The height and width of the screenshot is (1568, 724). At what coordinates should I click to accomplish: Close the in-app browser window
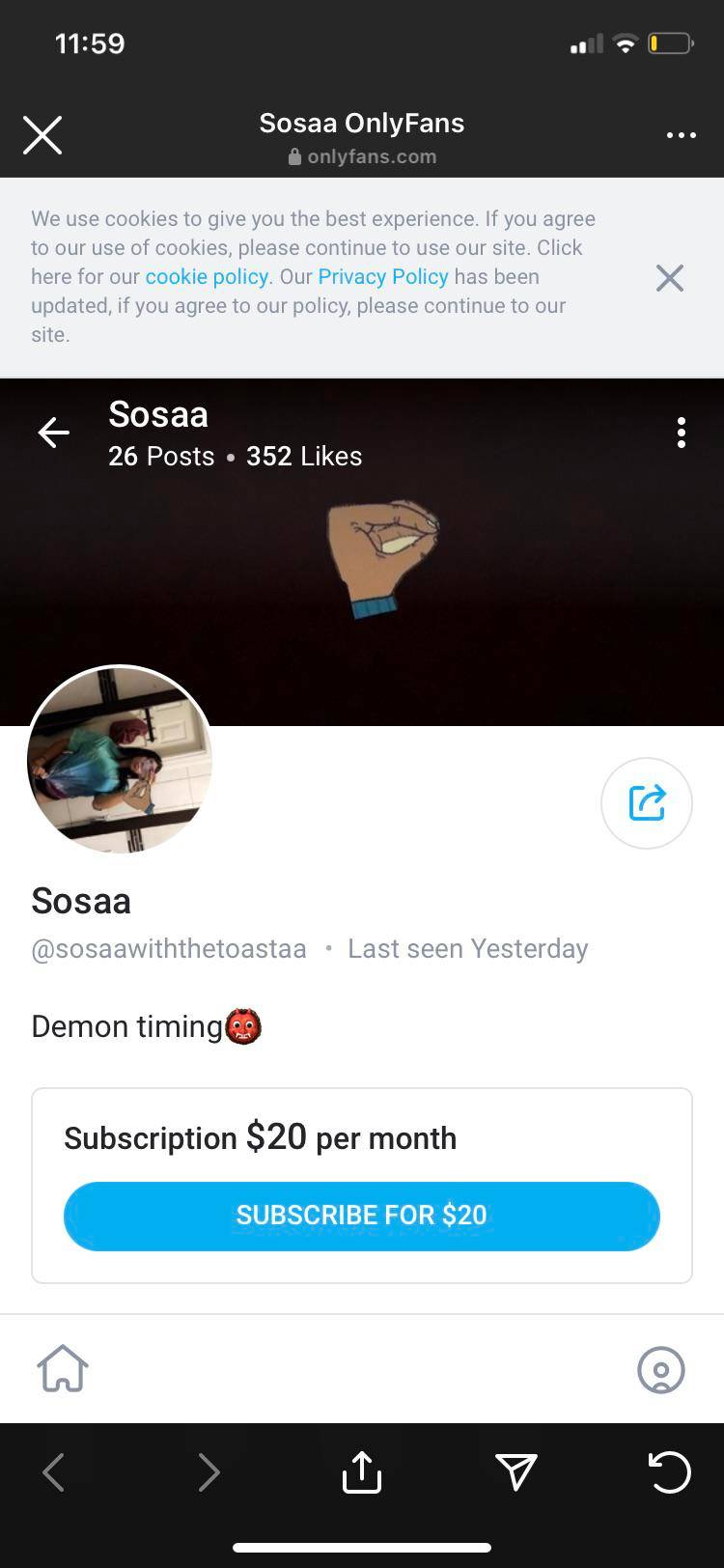tap(42, 135)
